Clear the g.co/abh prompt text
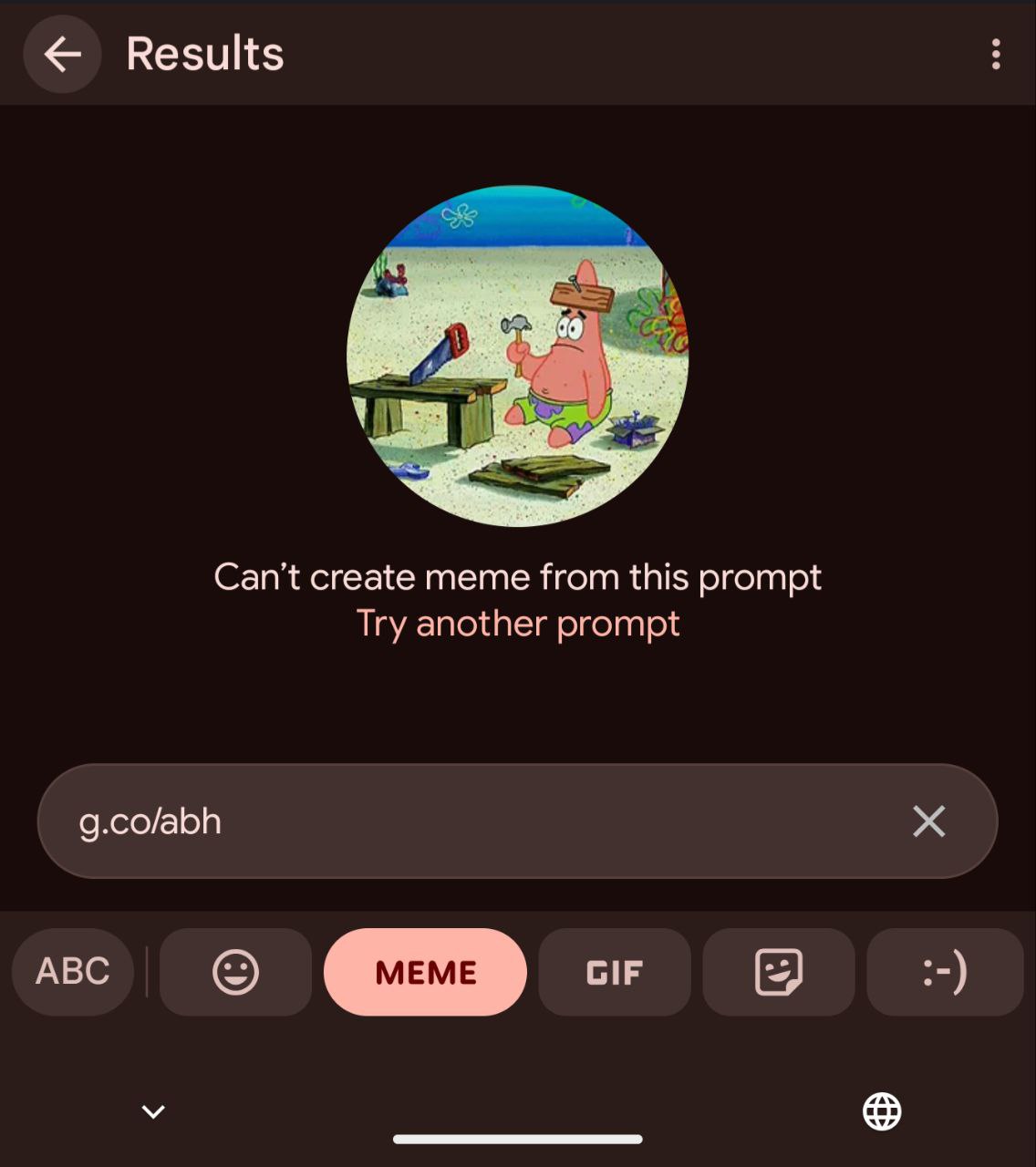The height and width of the screenshot is (1167, 1036). pyautogui.click(x=928, y=821)
